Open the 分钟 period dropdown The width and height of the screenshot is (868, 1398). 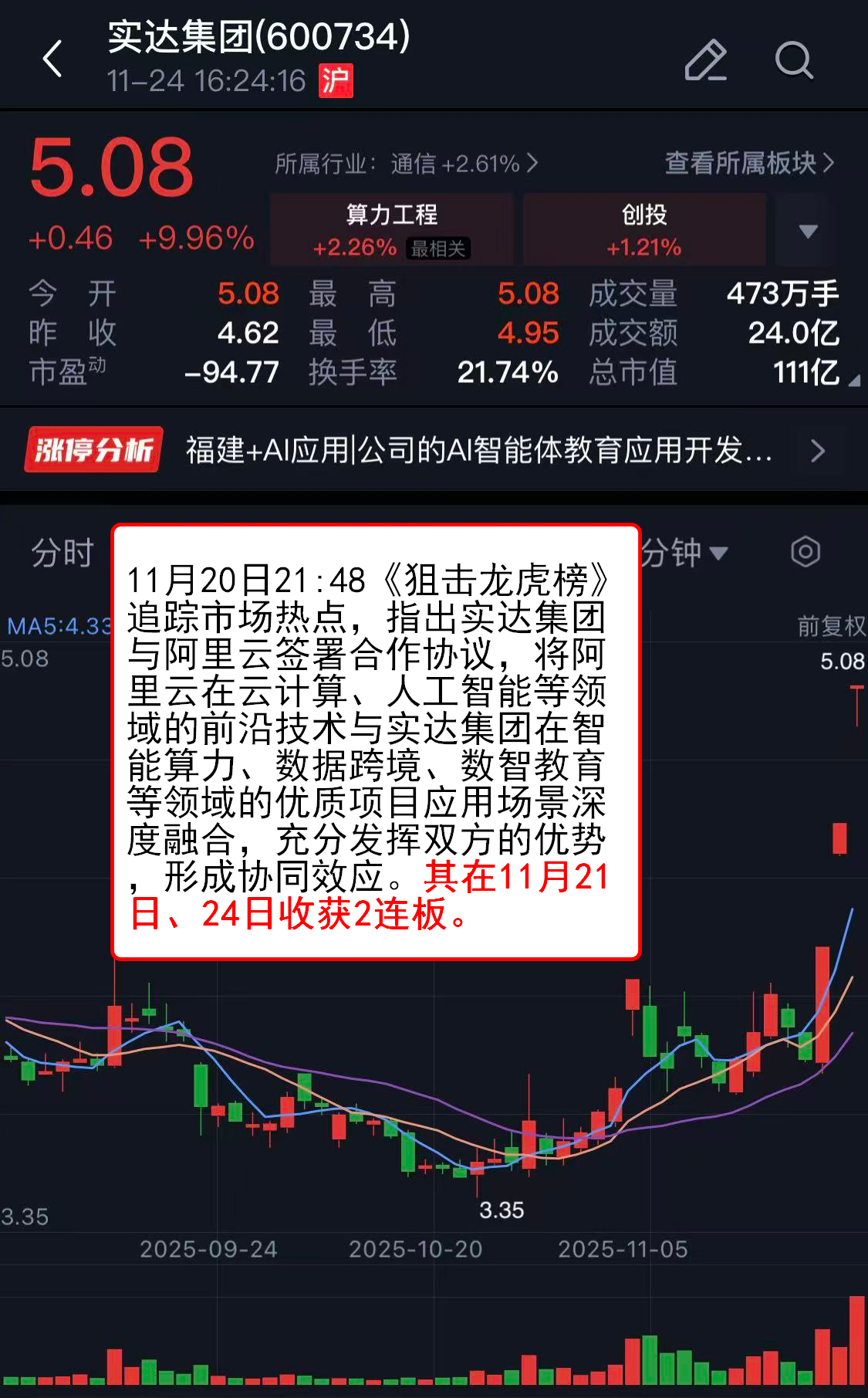[x=684, y=553]
